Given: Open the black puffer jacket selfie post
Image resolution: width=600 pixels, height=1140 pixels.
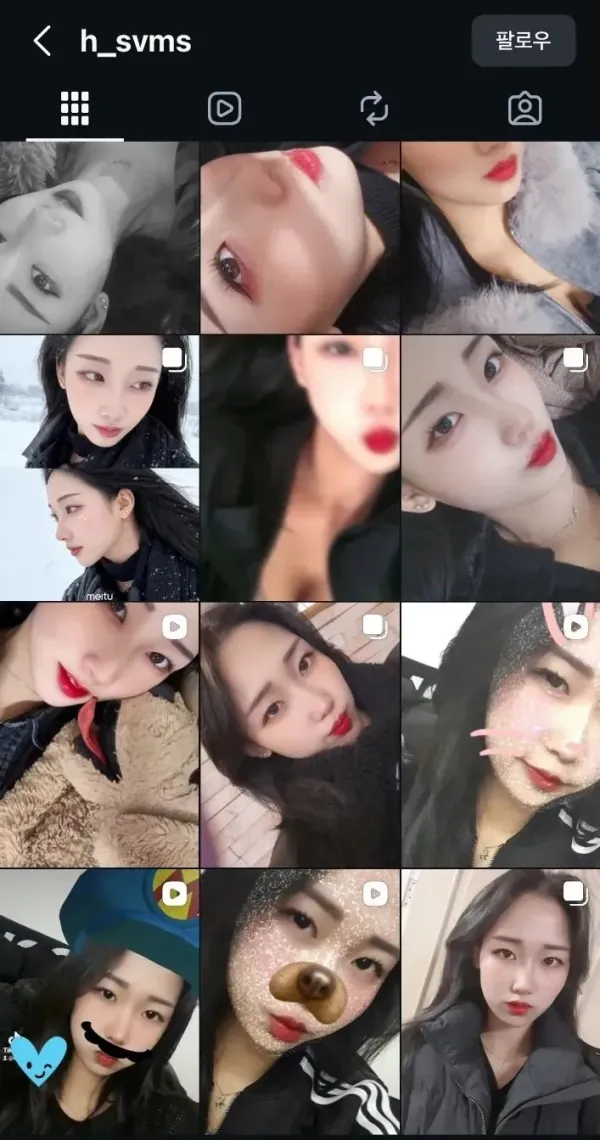Looking at the screenshot, I should [500, 1002].
